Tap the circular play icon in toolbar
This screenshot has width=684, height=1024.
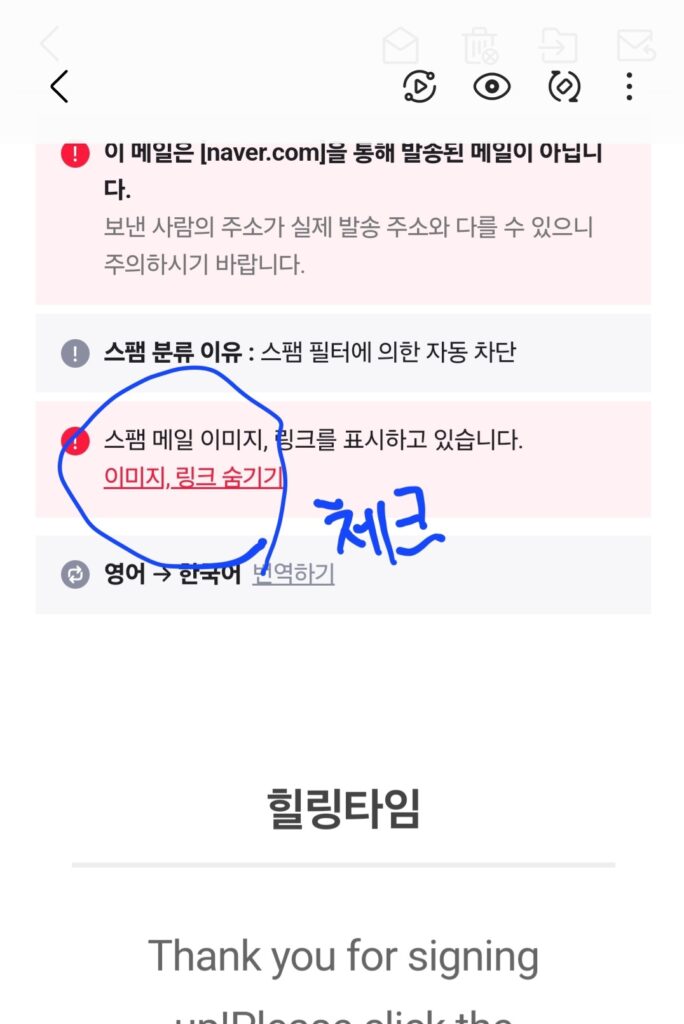click(420, 88)
